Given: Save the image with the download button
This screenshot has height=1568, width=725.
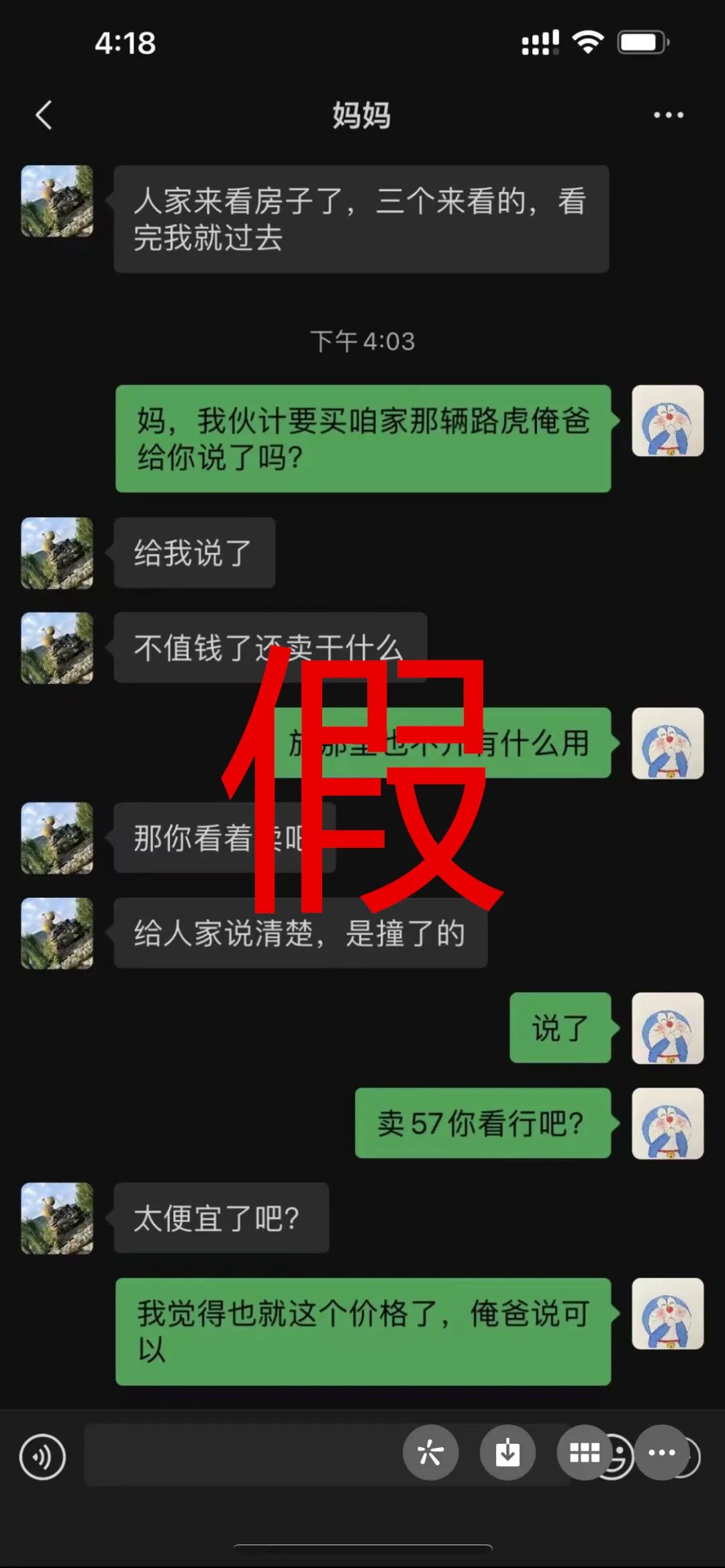Looking at the screenshot, I should pyautogui.click(x=507, y=1452).
